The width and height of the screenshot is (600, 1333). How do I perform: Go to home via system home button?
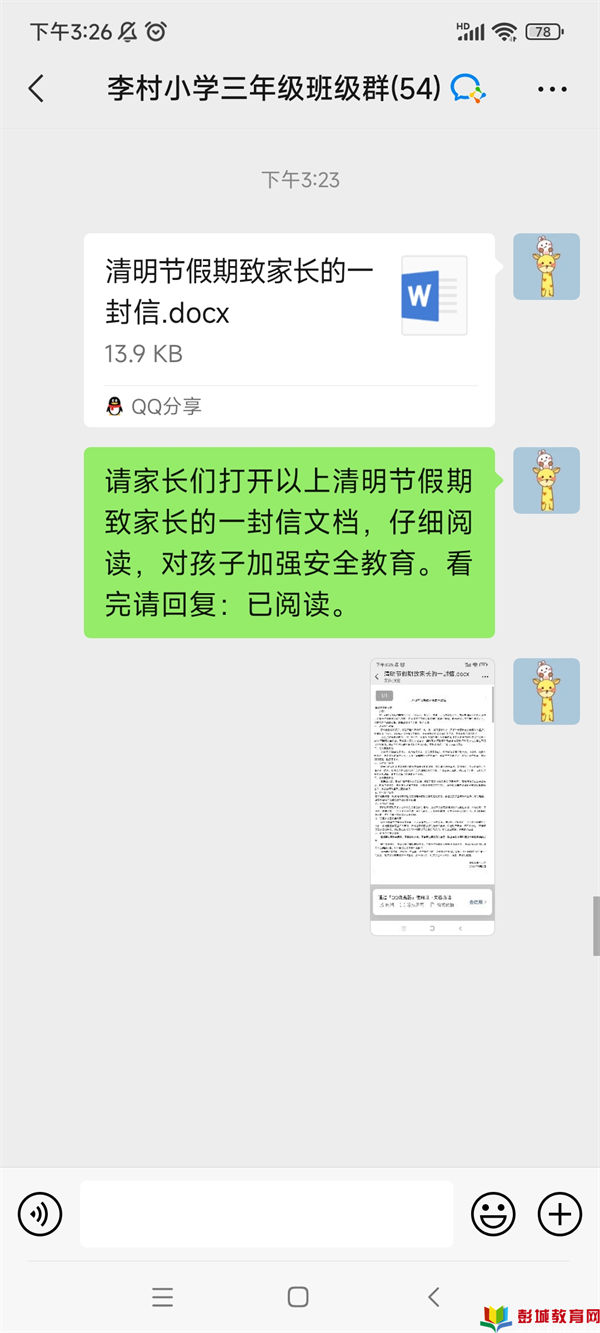(x=298, y=1297)
